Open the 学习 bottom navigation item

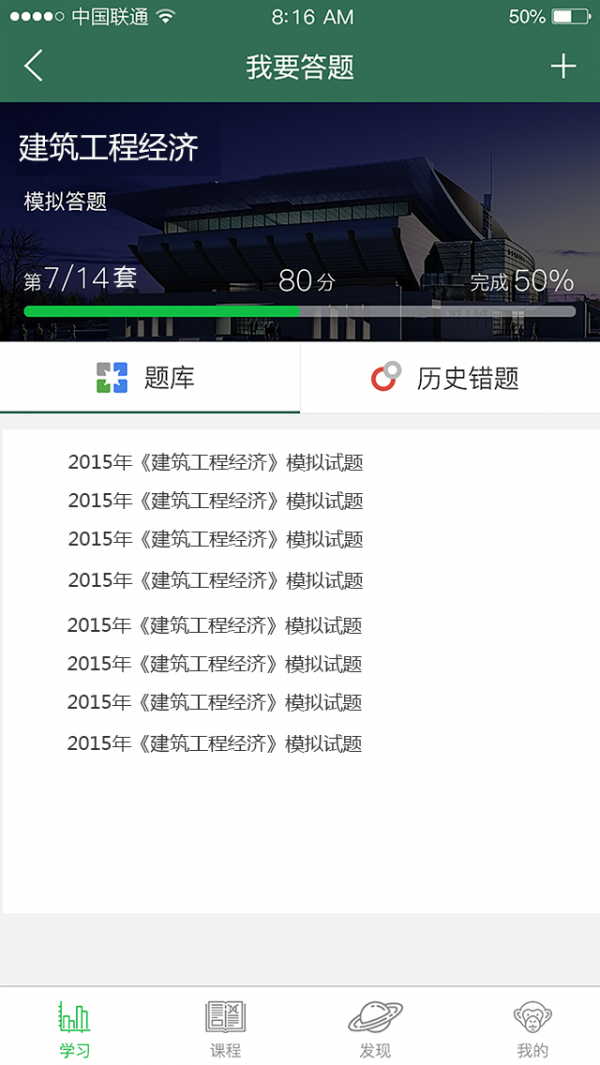click(74, 1028)
